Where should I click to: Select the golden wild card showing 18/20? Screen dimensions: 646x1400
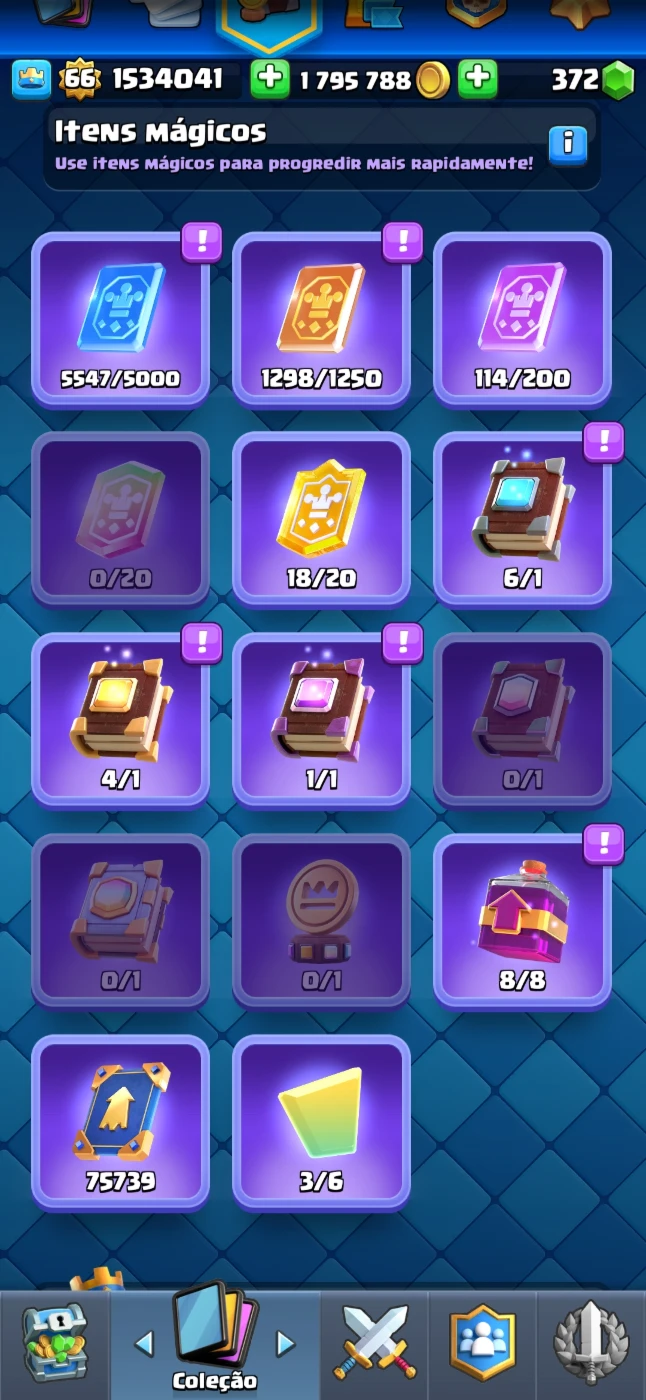321,520
